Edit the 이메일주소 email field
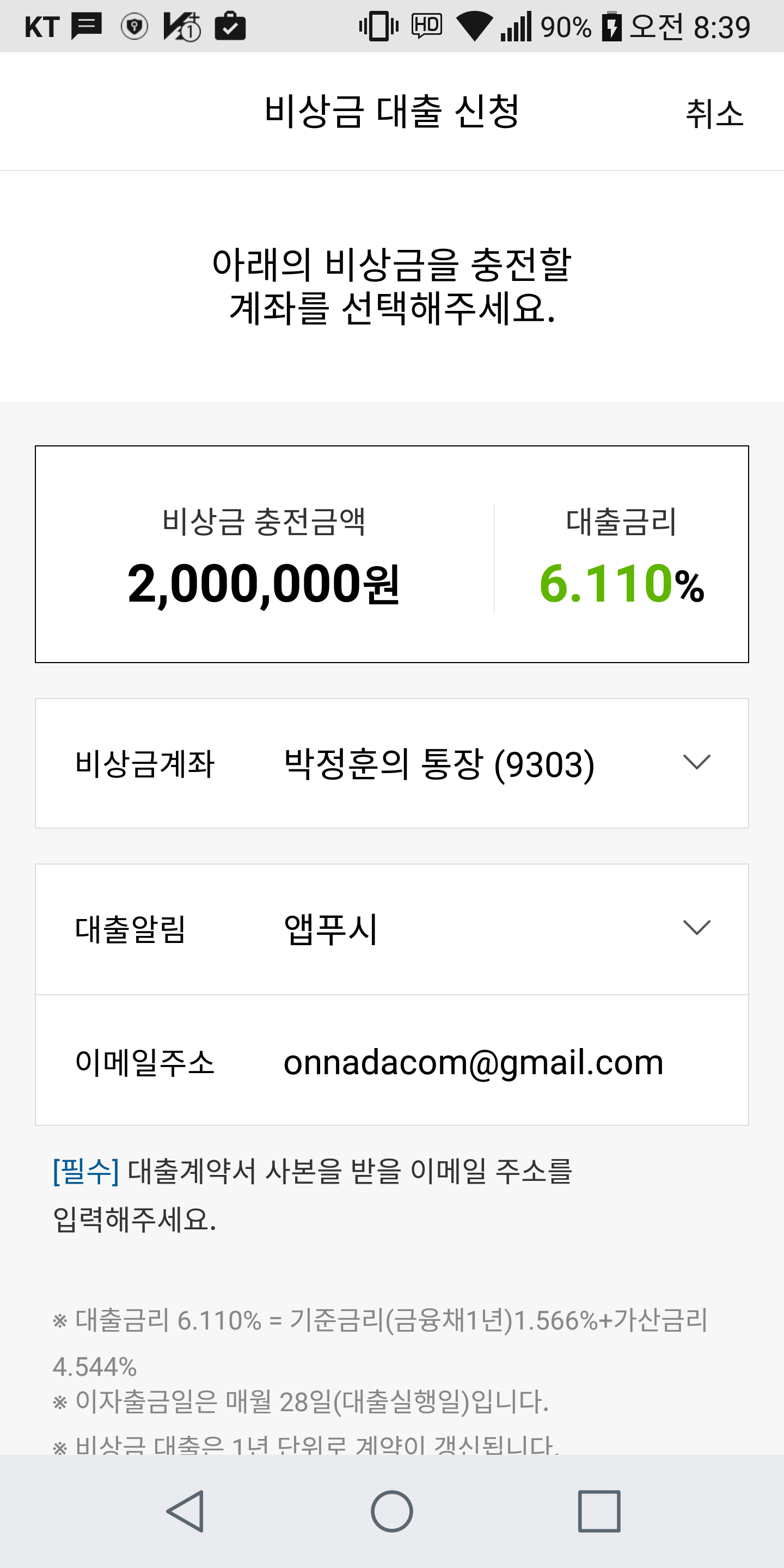The image size is (784, 1568). [x=473, y=1062]
